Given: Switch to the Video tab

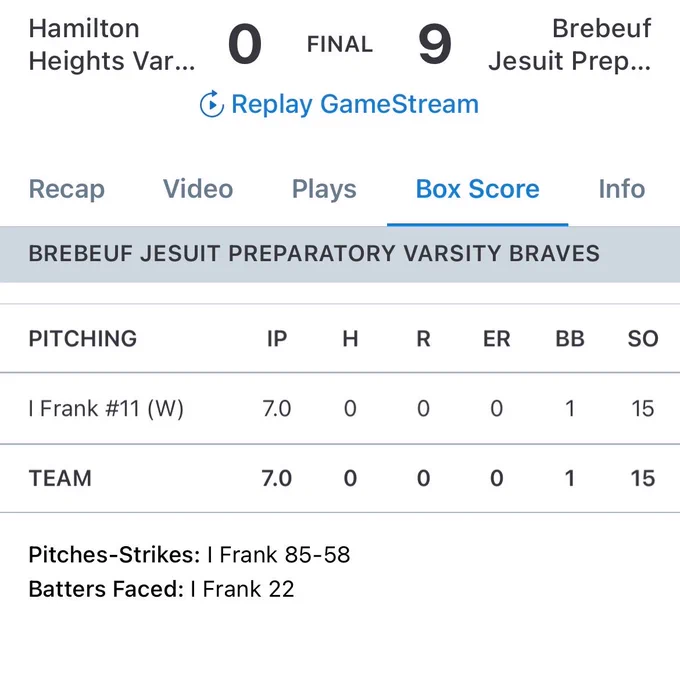Looking at the screenshot, I should [x=198, y=189].
